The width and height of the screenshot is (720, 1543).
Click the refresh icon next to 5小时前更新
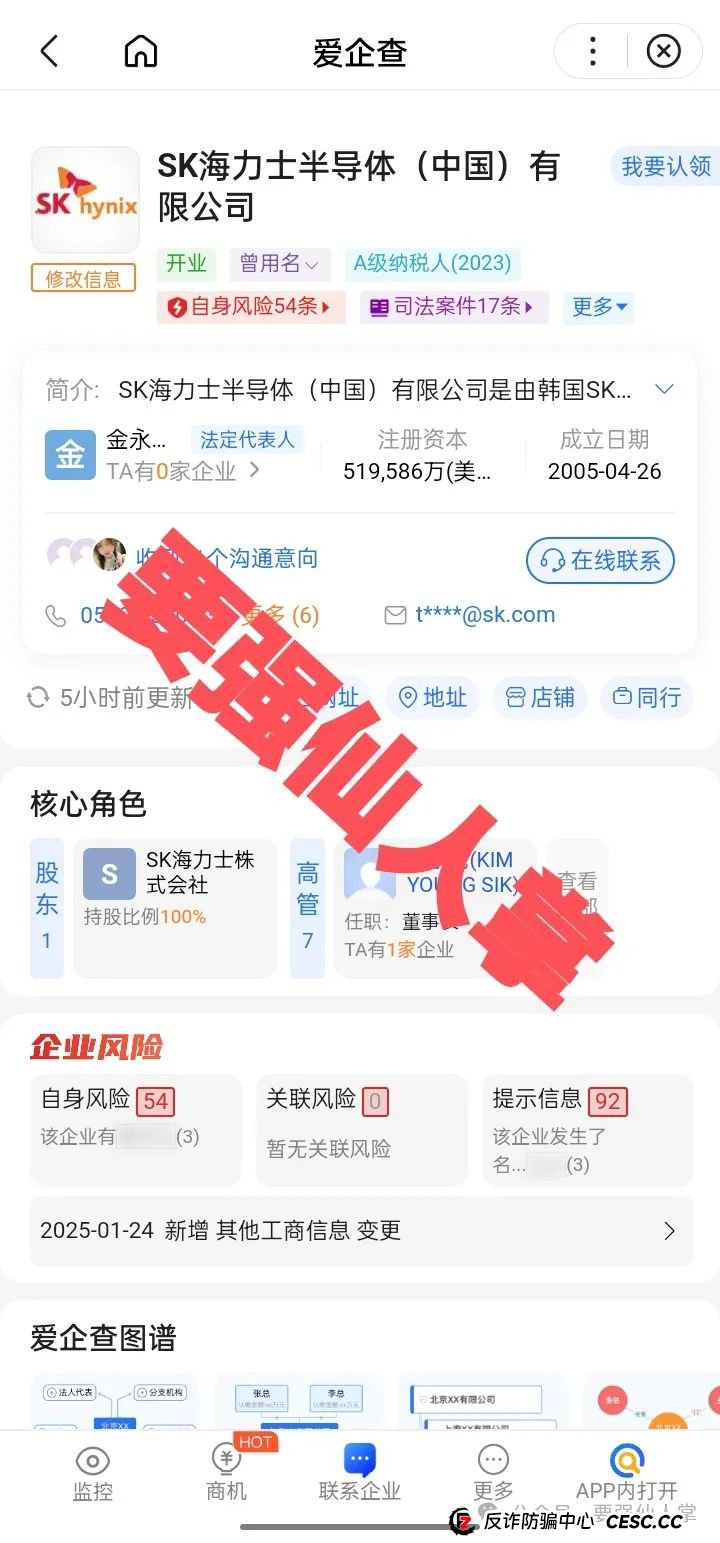(38, 699)
